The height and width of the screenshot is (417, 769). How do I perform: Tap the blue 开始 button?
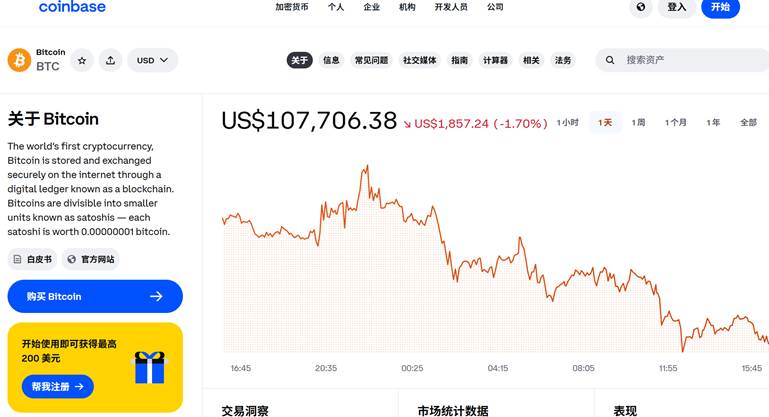[720, 7]
